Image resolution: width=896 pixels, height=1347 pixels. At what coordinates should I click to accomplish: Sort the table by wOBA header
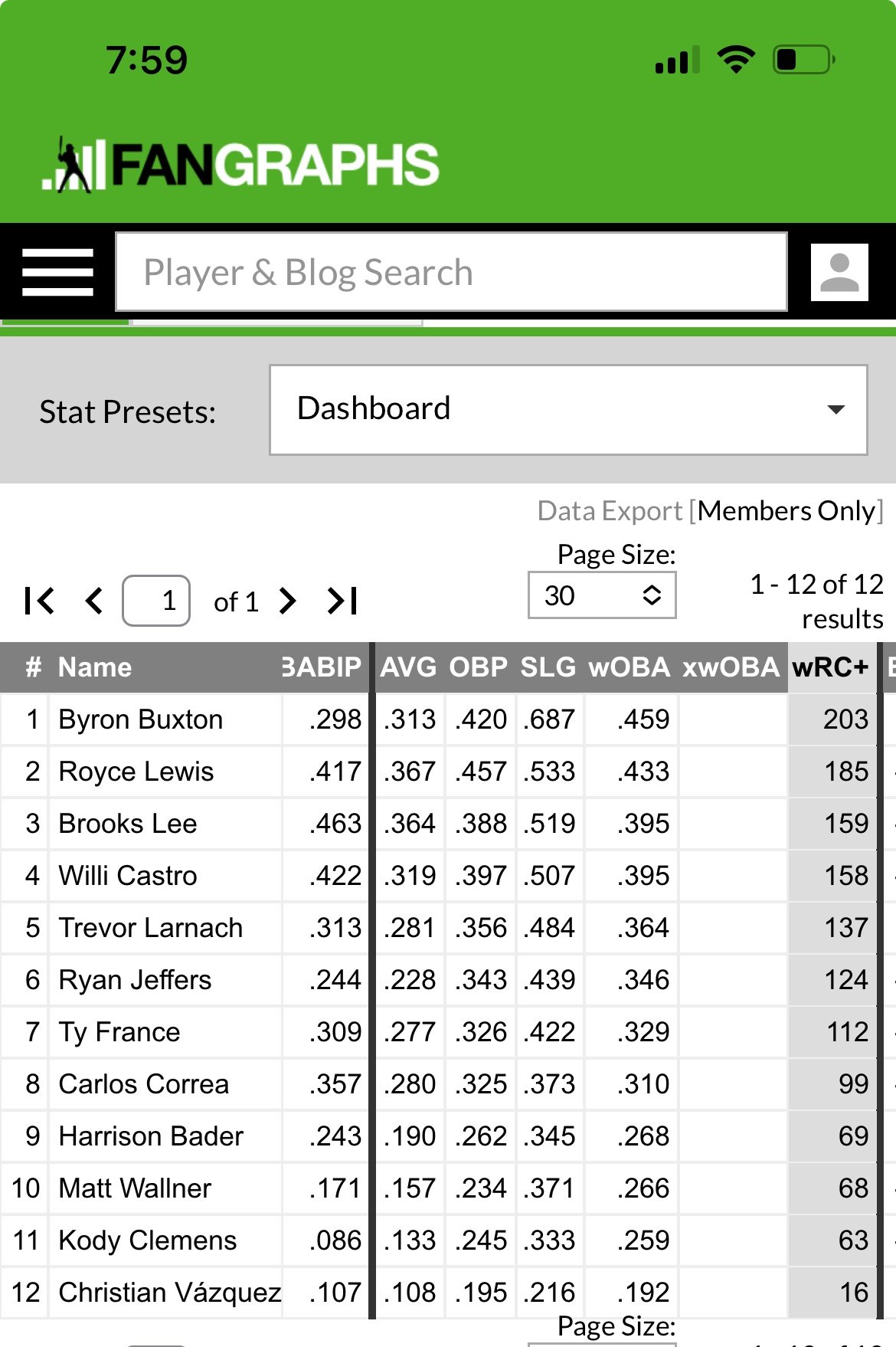click(629, 667)
